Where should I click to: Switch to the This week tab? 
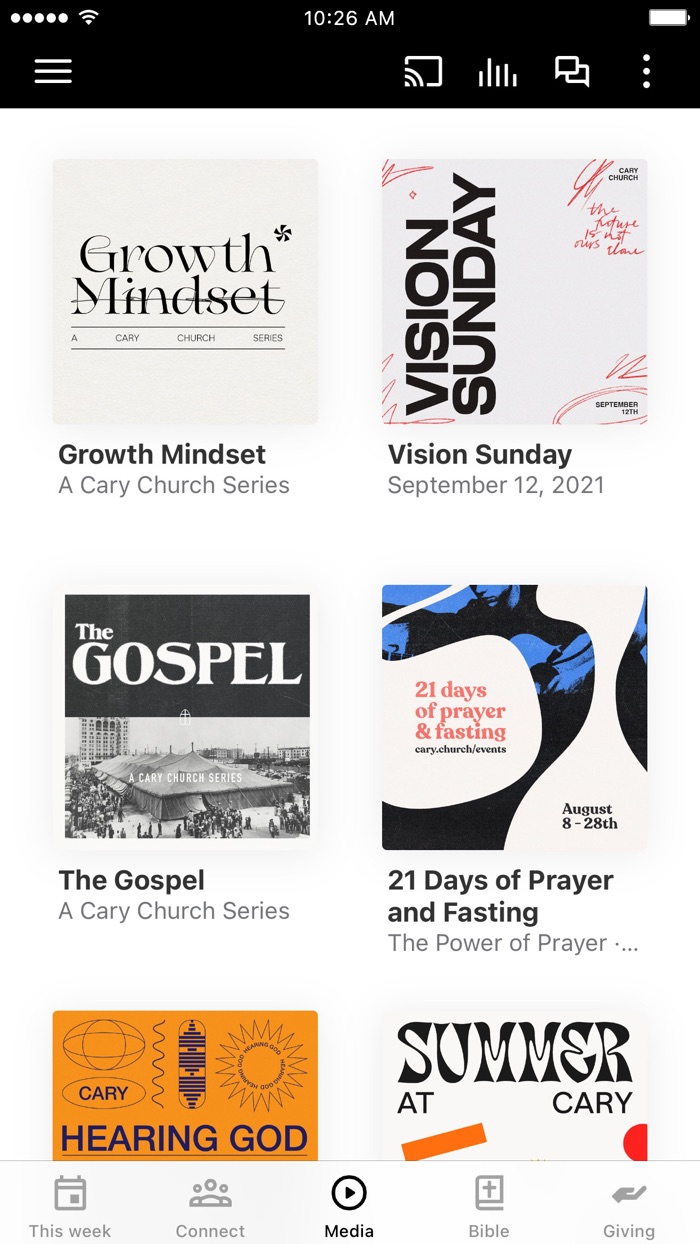click(70, 1206)
